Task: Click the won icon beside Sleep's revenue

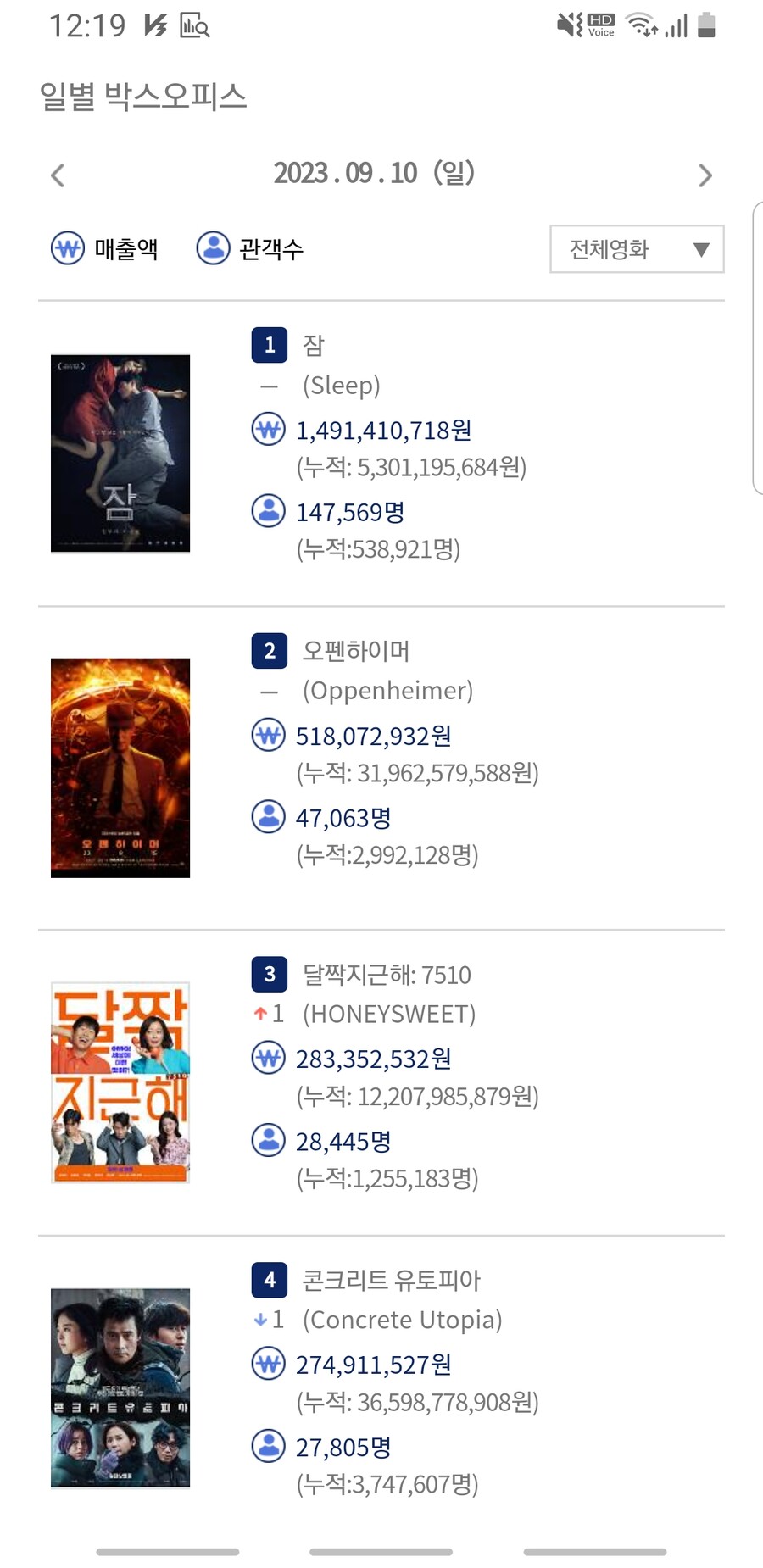Action: pyautogui.click(x=267, y=430)
